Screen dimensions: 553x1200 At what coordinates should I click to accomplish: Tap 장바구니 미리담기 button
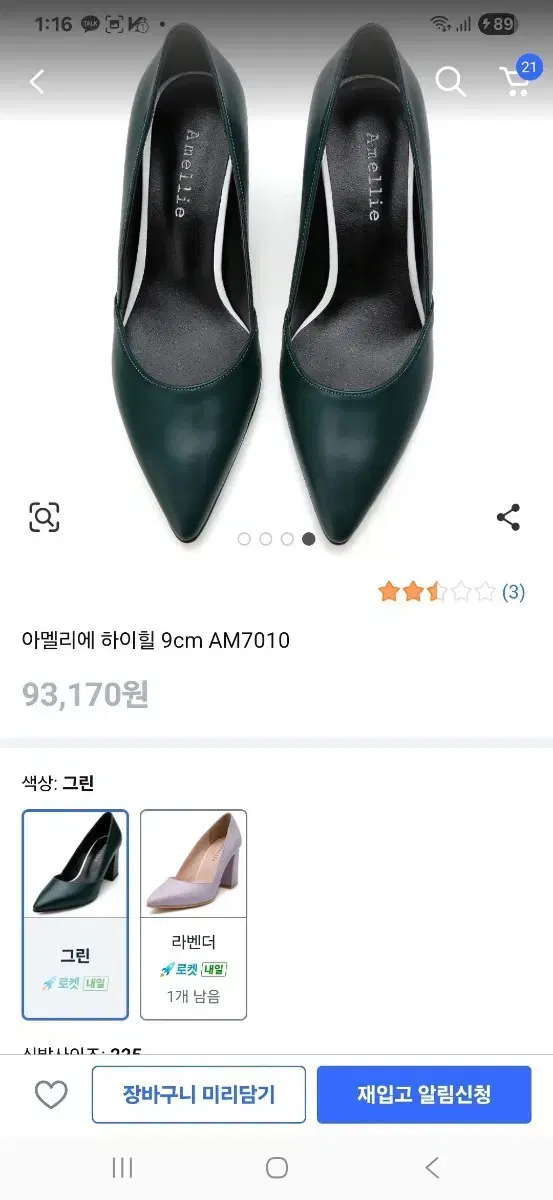(x=199, y=1094)
